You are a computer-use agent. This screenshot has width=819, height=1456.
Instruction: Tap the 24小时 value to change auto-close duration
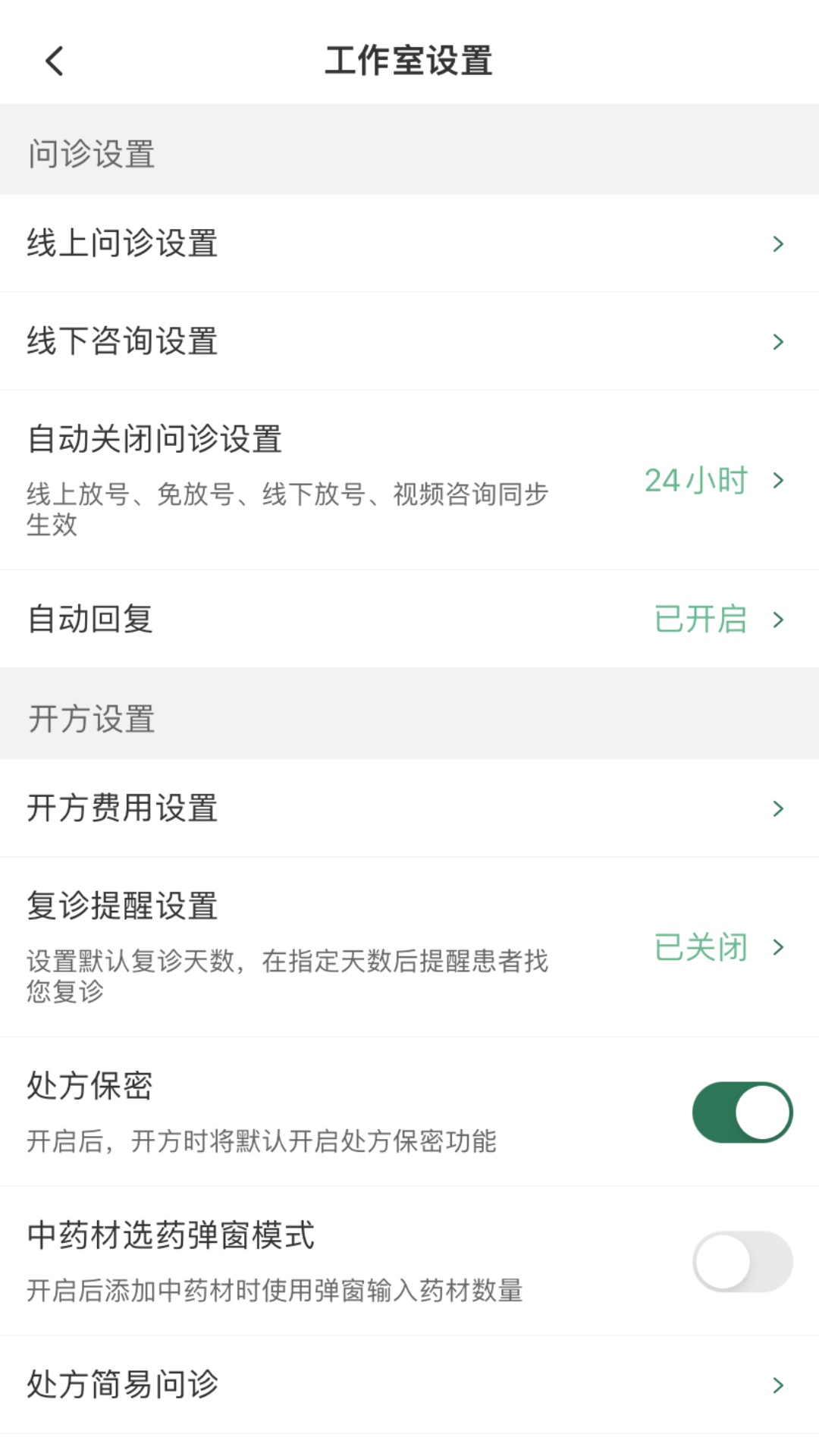[x=696, y=480]
